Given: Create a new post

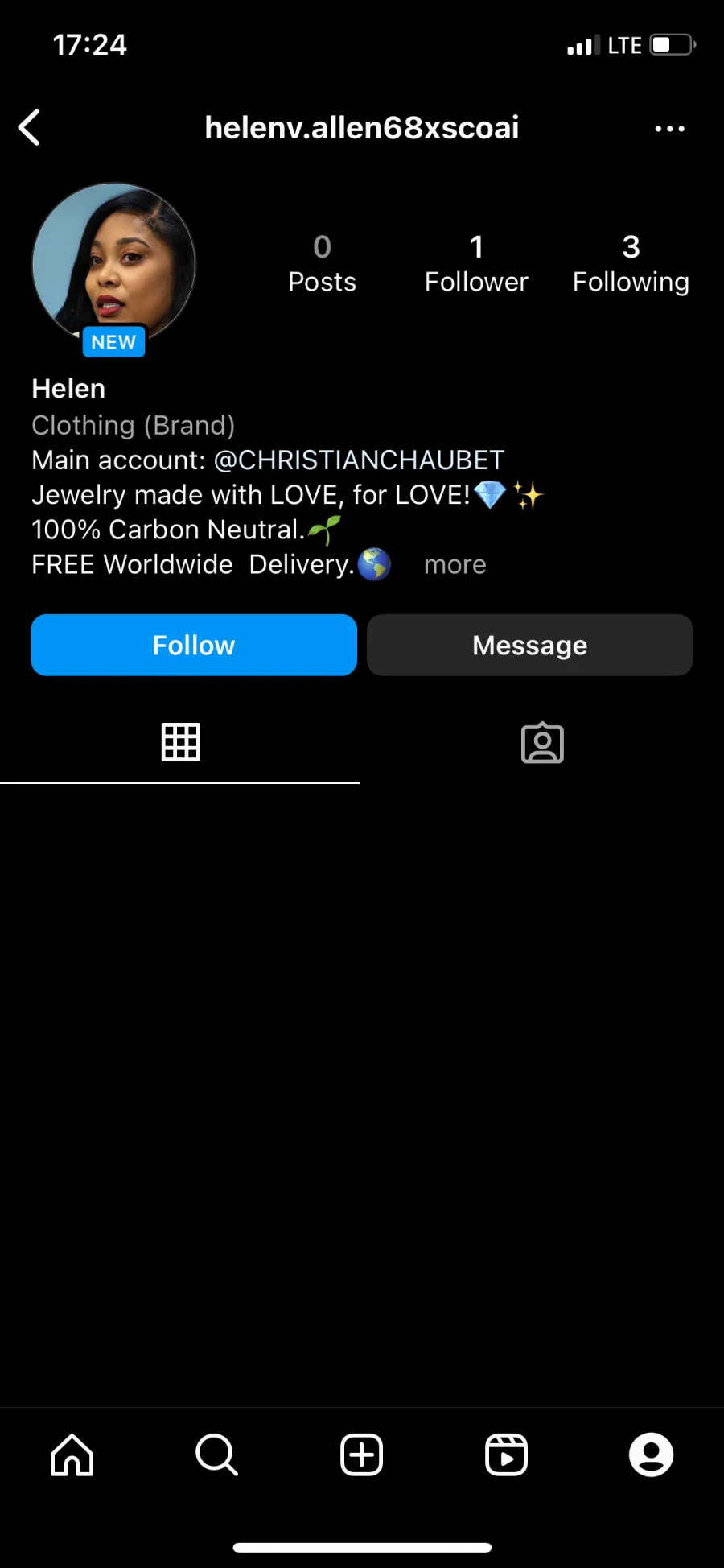Looking at the screenshot, I should pyautogui.click(x=362, y=1455).
